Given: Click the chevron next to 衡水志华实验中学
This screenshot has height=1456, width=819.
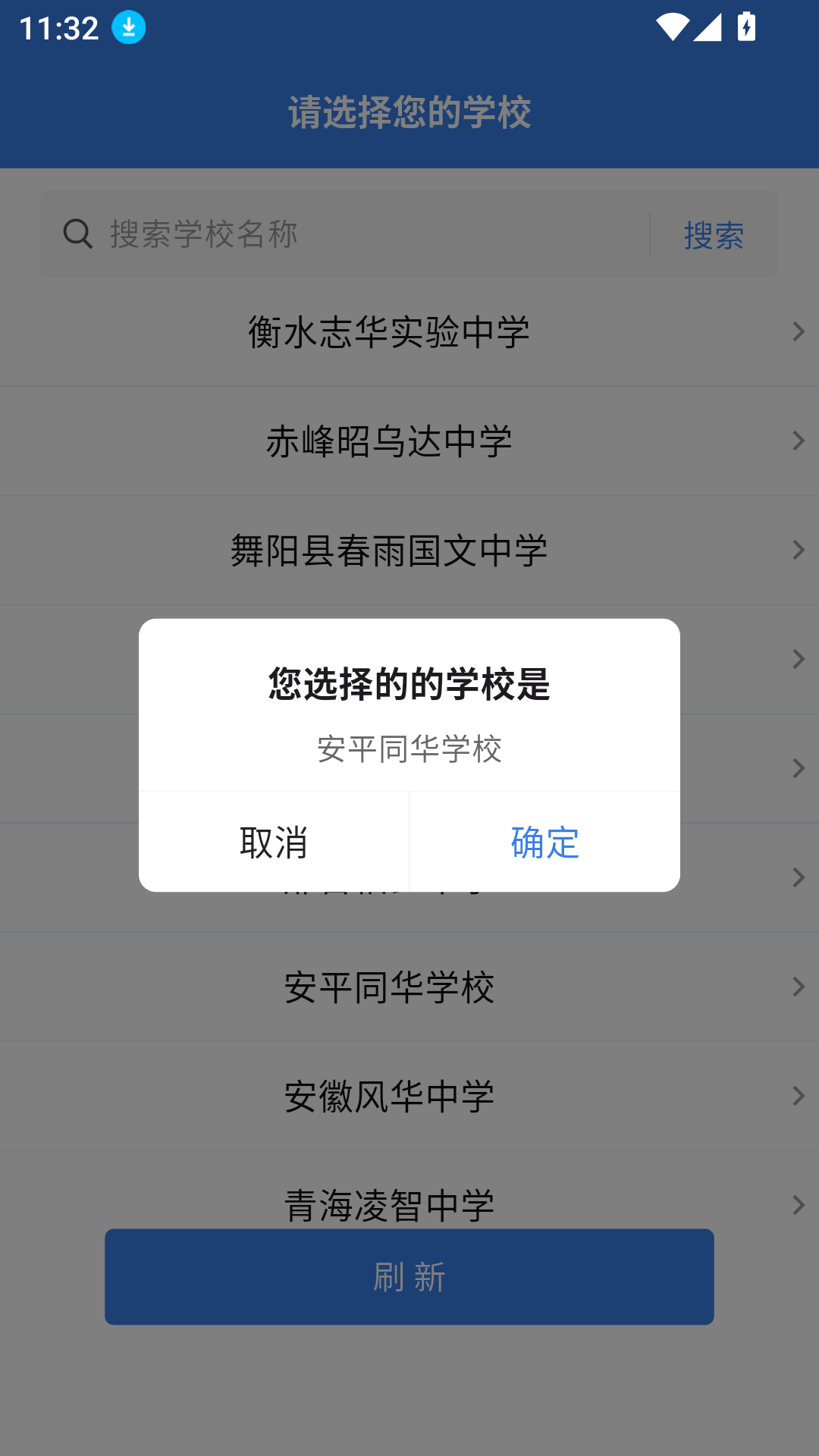Looking at the screenshot, I should (x=797, y=331).
